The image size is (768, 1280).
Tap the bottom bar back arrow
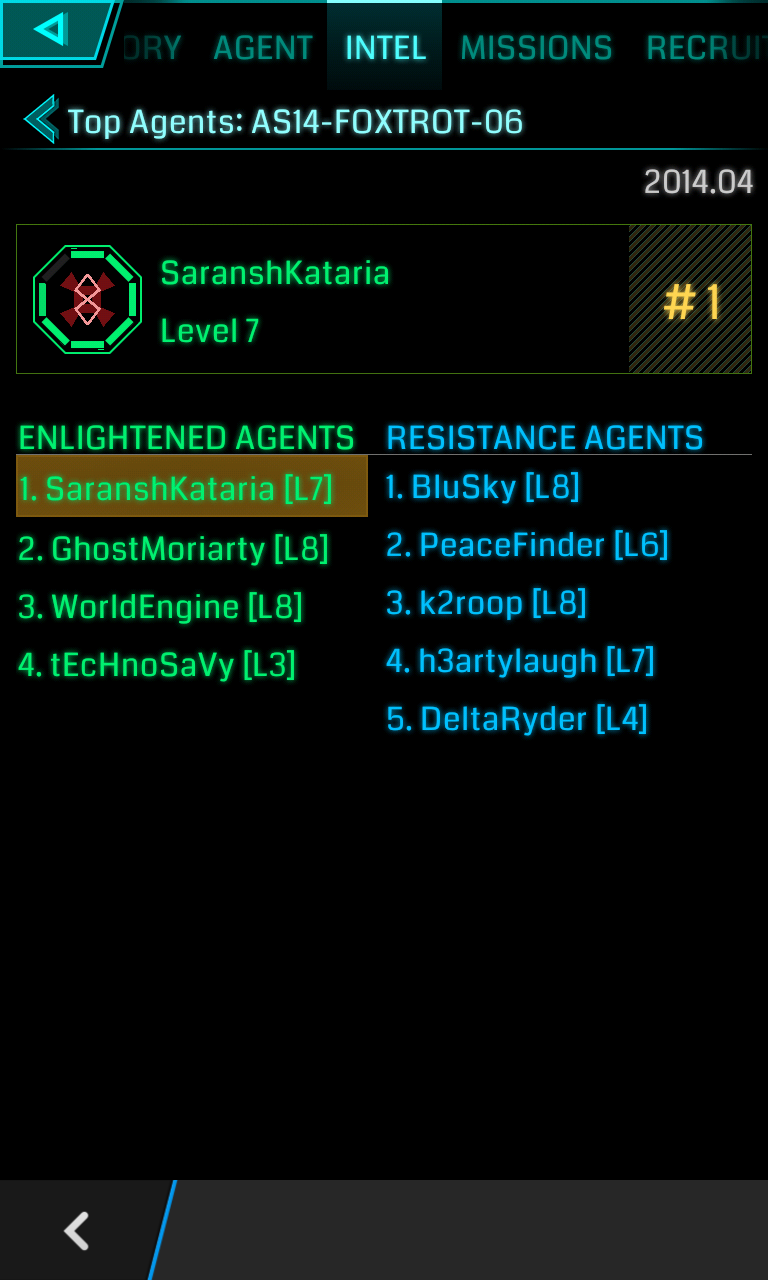pyautogui.click(x=77, y=1231)
